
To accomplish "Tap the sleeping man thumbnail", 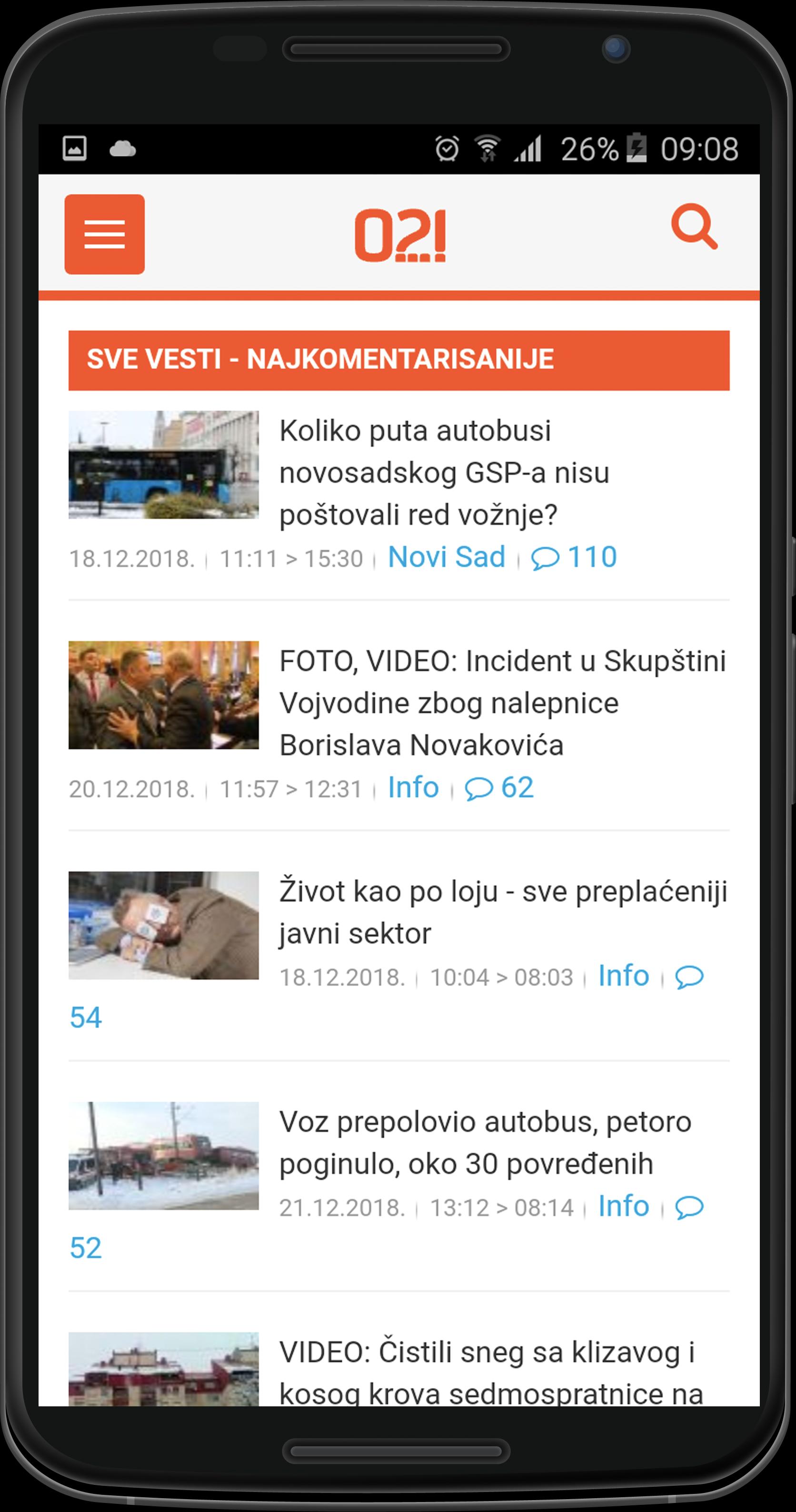I will click(164, 925).
